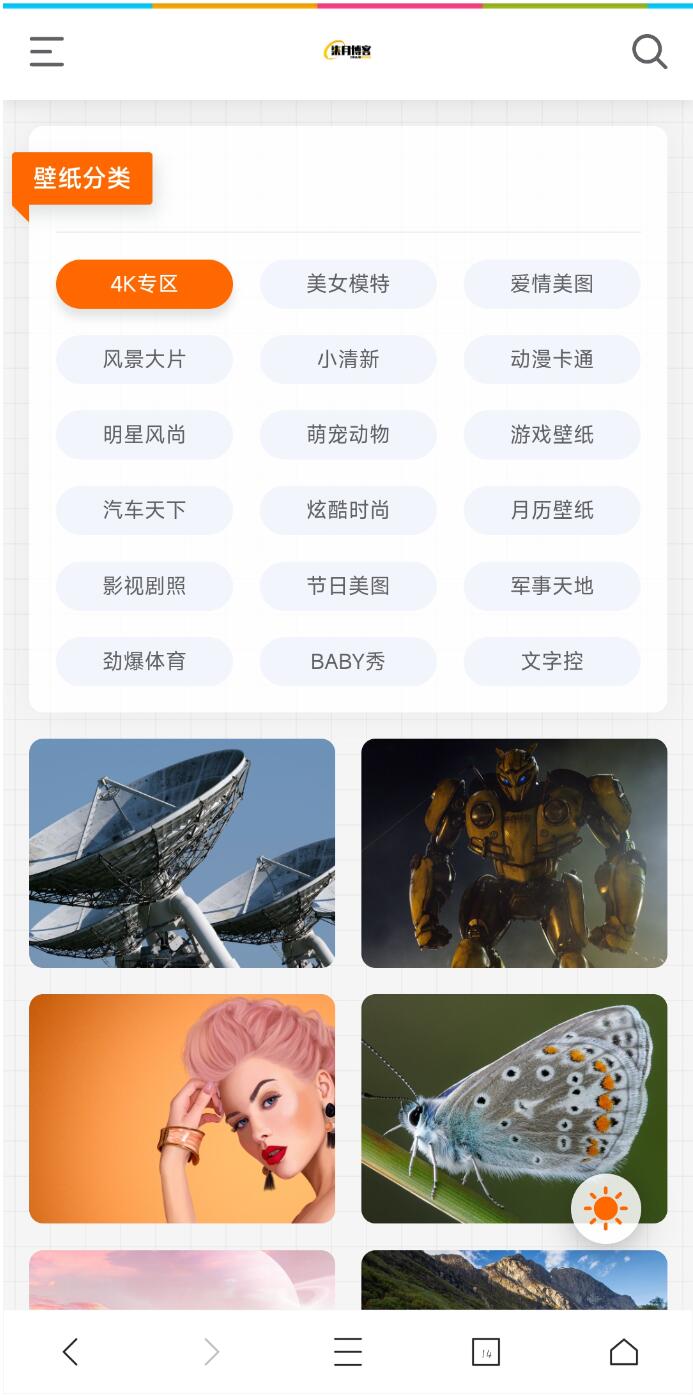Open the yellow robot wallpaper
This screenshot has width=693, height=1396.
(x=514, y=853)
